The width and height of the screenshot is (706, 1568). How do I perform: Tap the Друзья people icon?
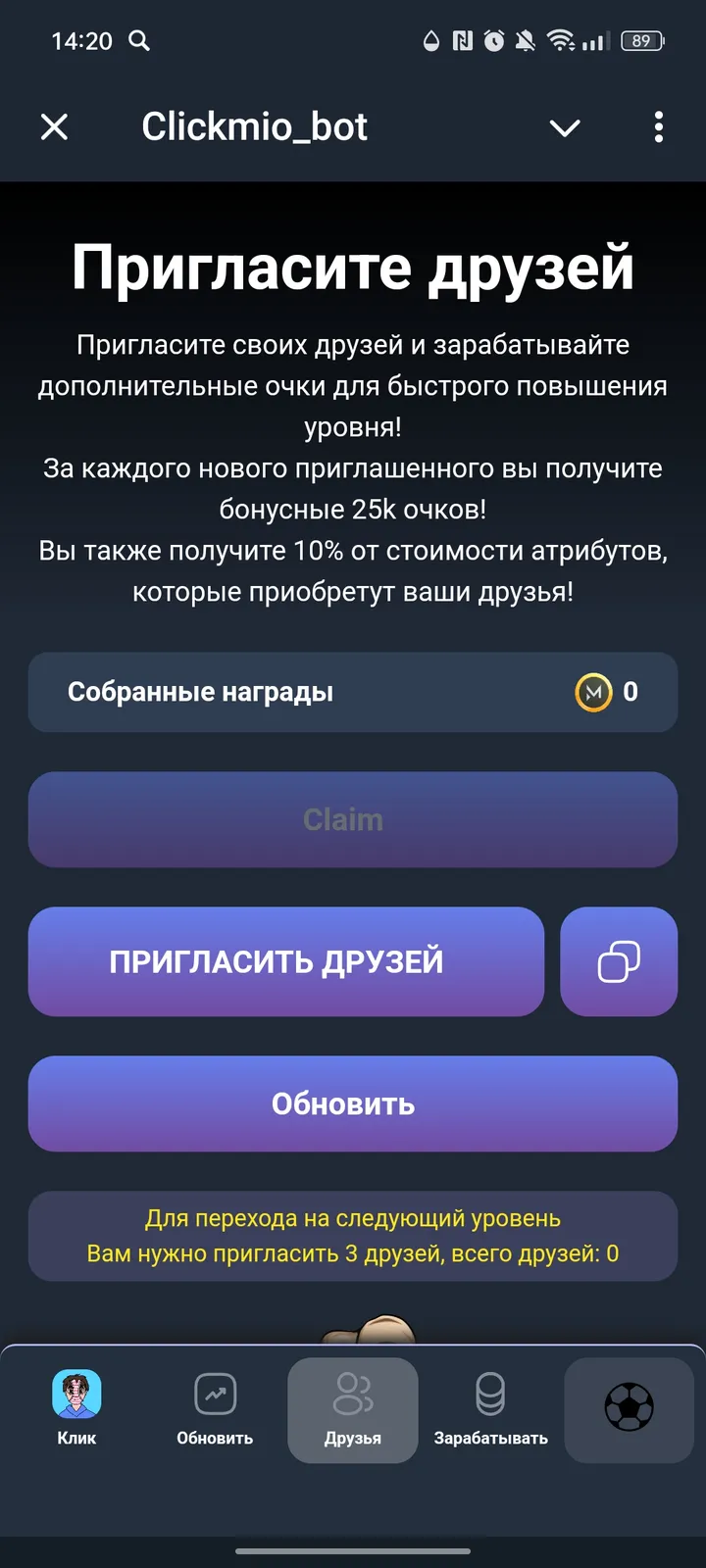click(352, 1391)
